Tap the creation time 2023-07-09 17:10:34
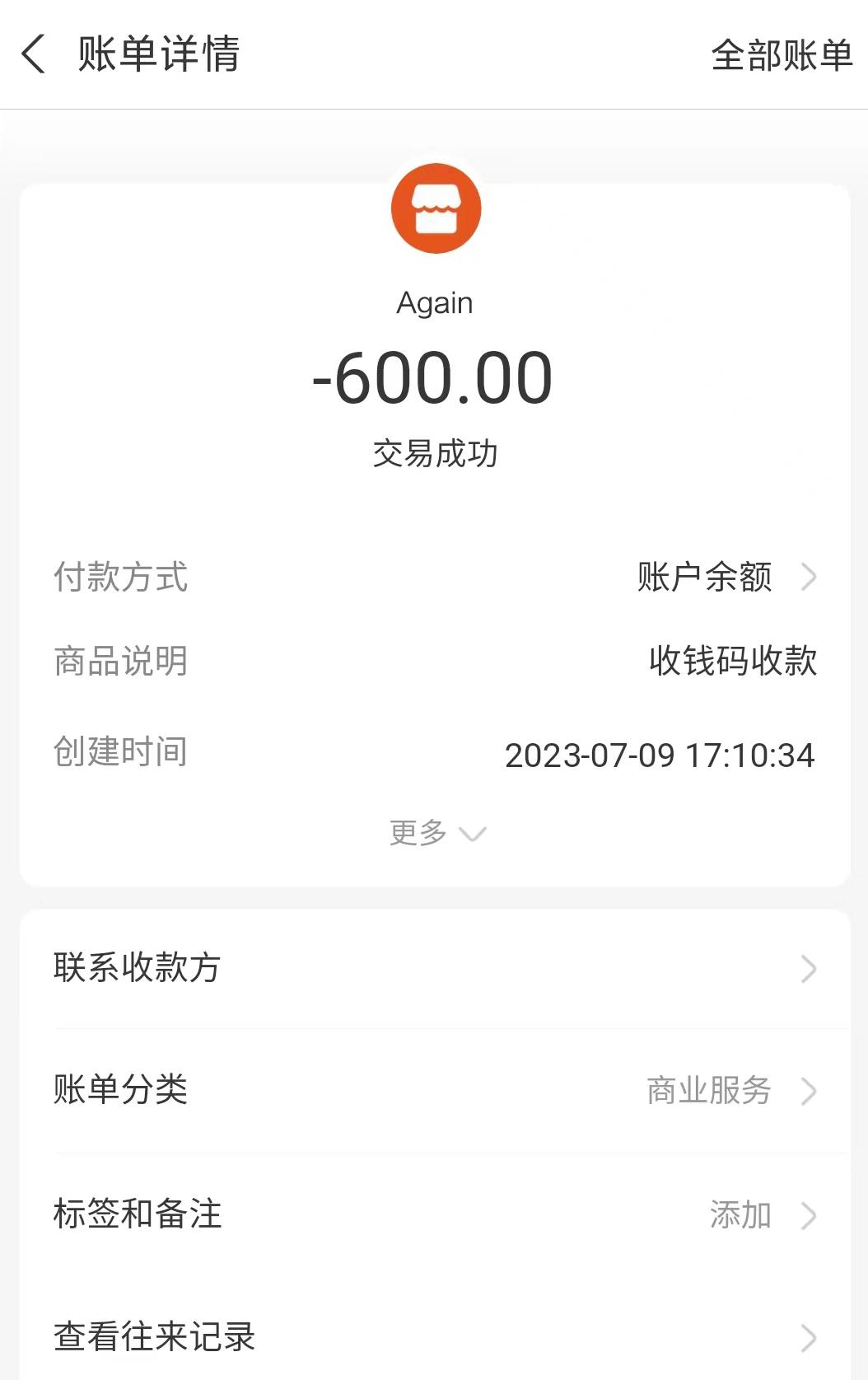 pyautogui.click(x=660, y=752)
